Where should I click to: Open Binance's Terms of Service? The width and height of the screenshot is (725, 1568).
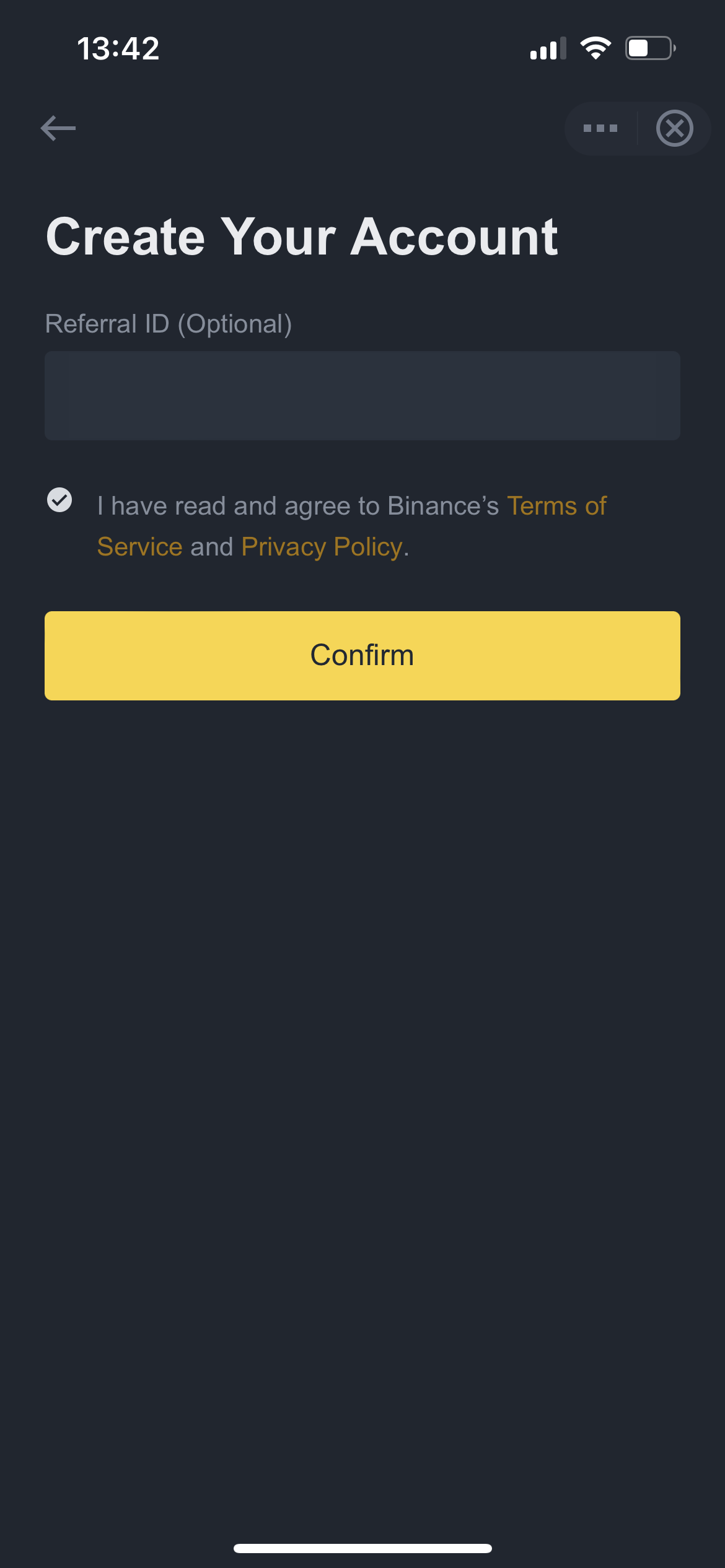tap(556, 505)
